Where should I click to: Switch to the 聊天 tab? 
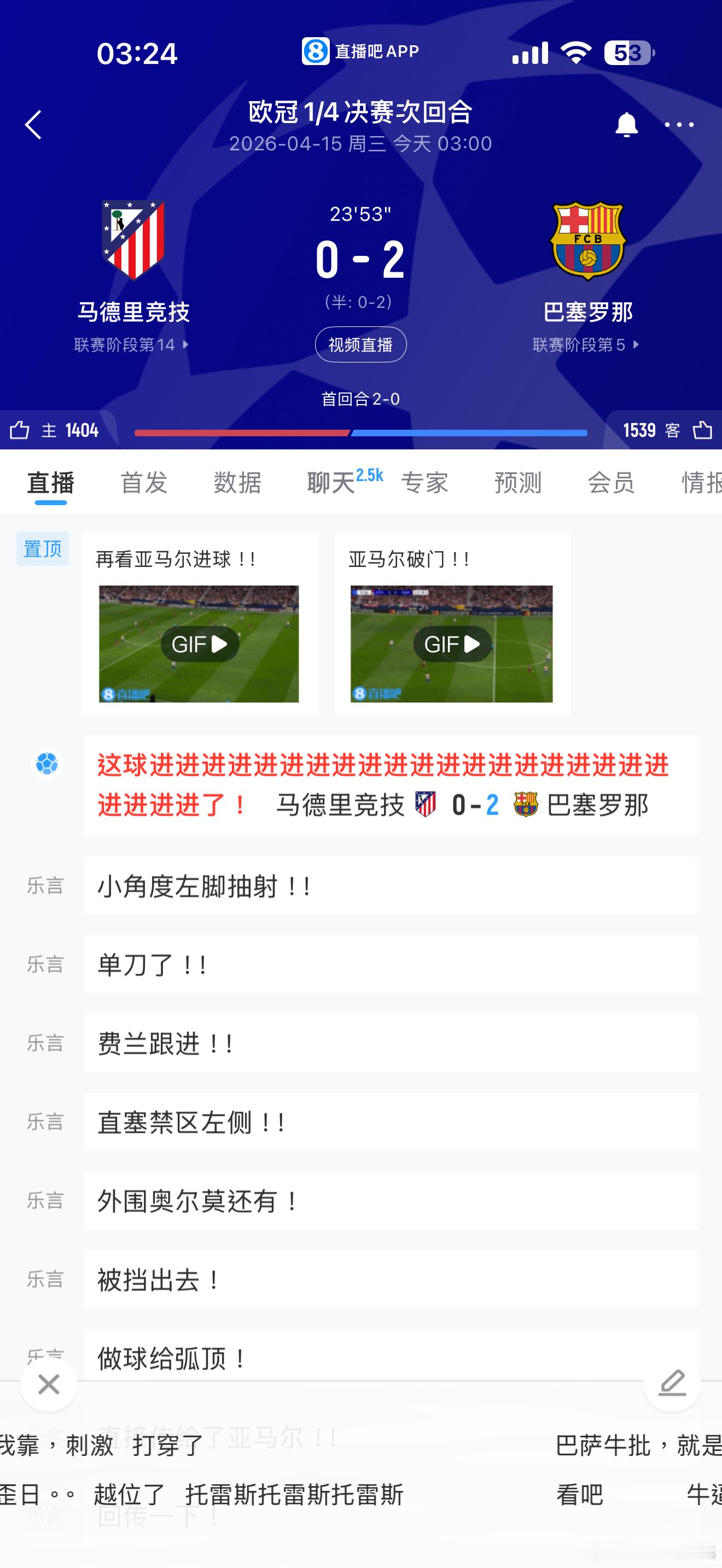pos(333,483)
